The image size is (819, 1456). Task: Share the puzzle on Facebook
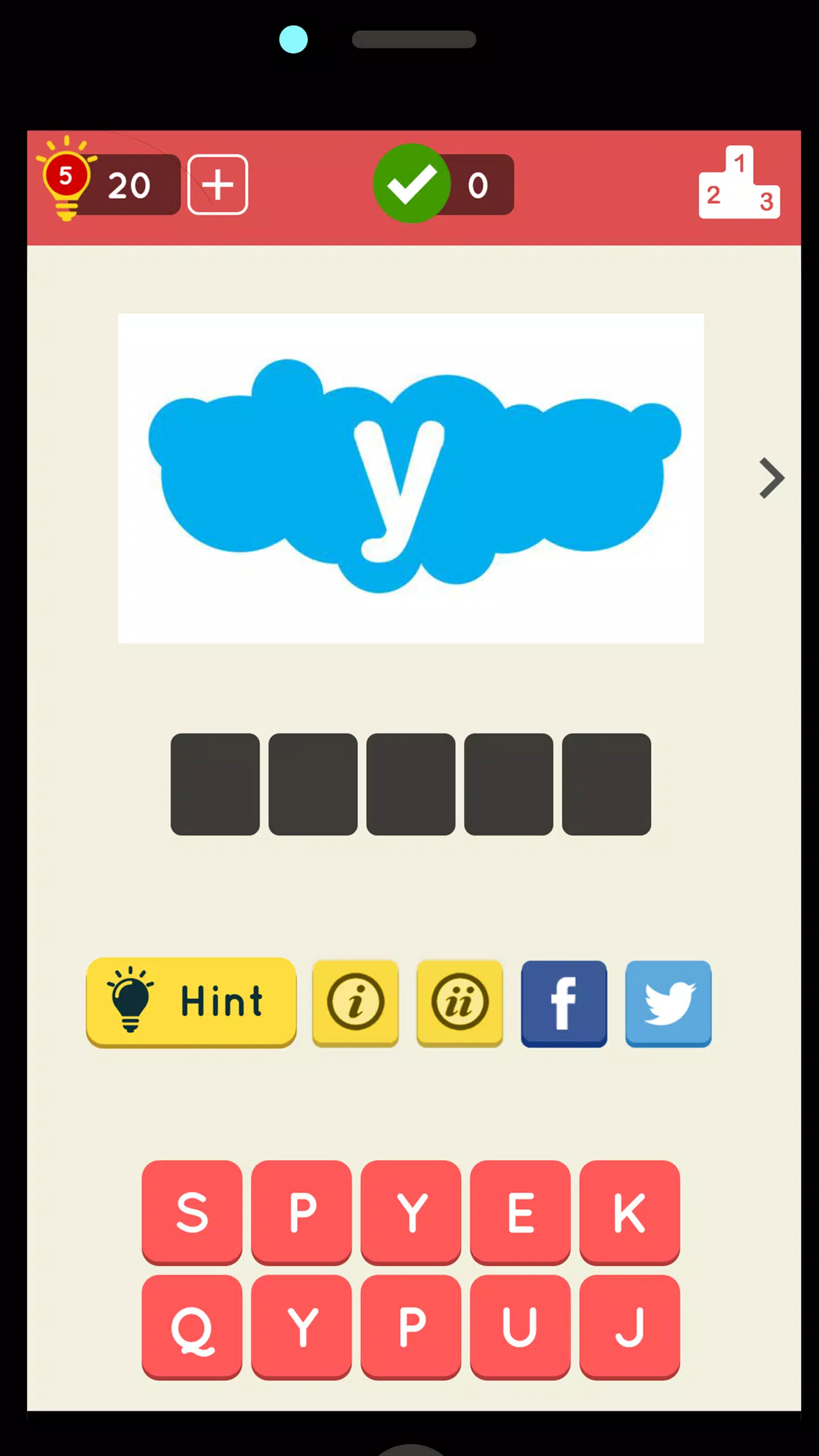tap(564, 1003)
